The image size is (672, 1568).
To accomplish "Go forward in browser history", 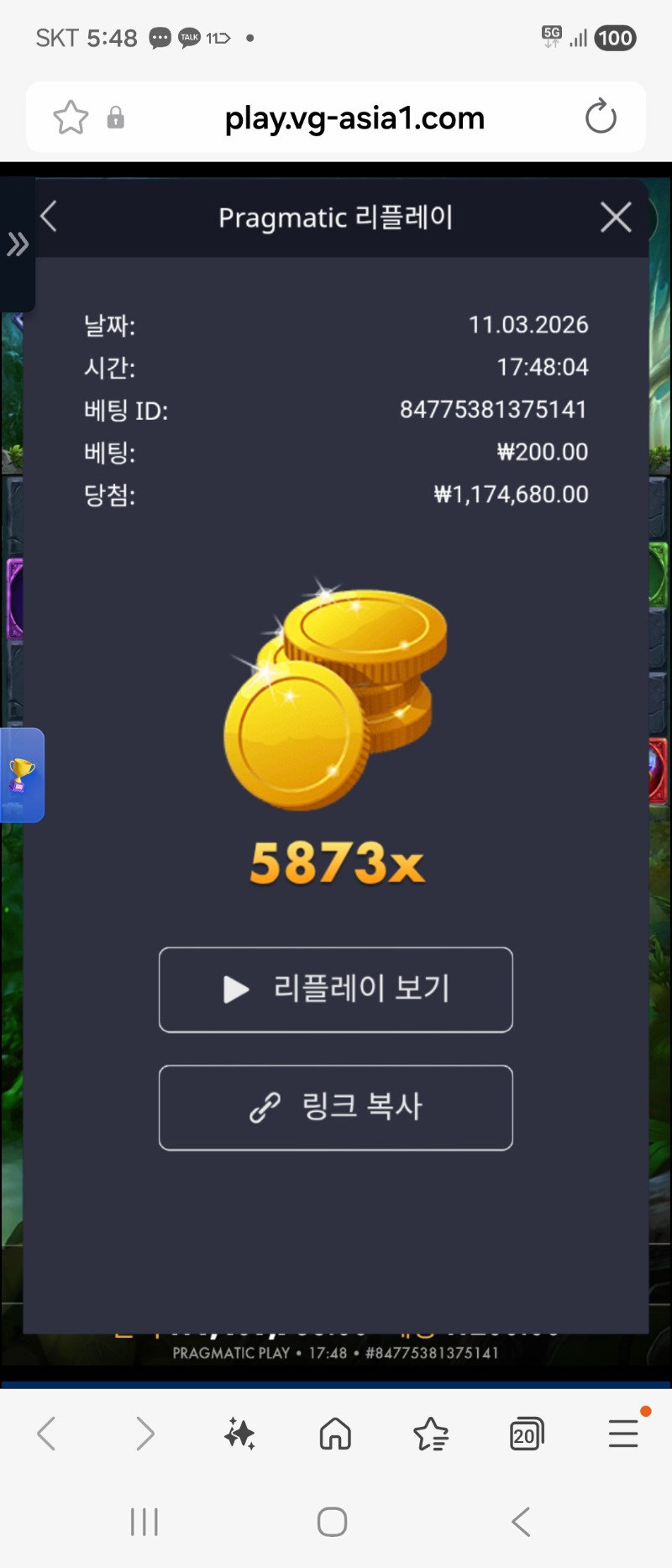I will (x=144, y=1434).
